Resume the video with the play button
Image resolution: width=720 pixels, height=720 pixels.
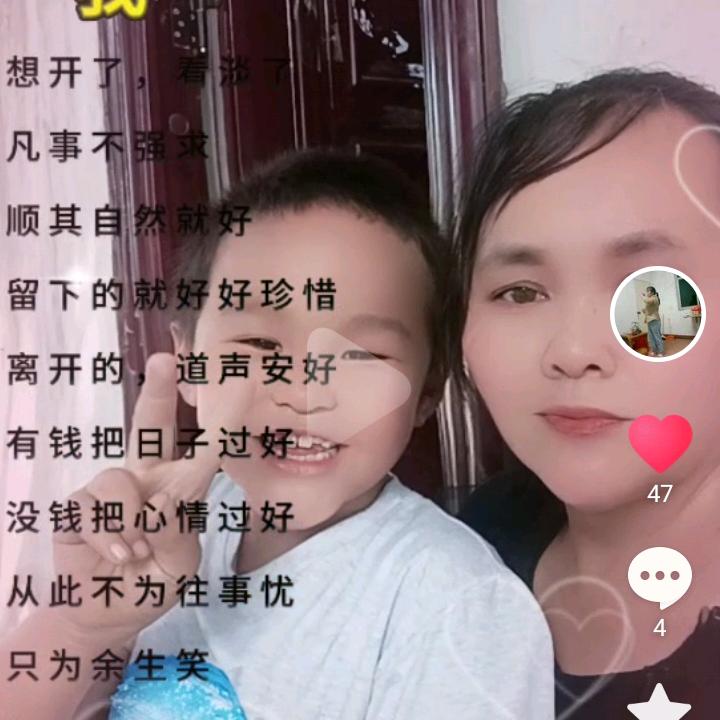tap(356, 385)
